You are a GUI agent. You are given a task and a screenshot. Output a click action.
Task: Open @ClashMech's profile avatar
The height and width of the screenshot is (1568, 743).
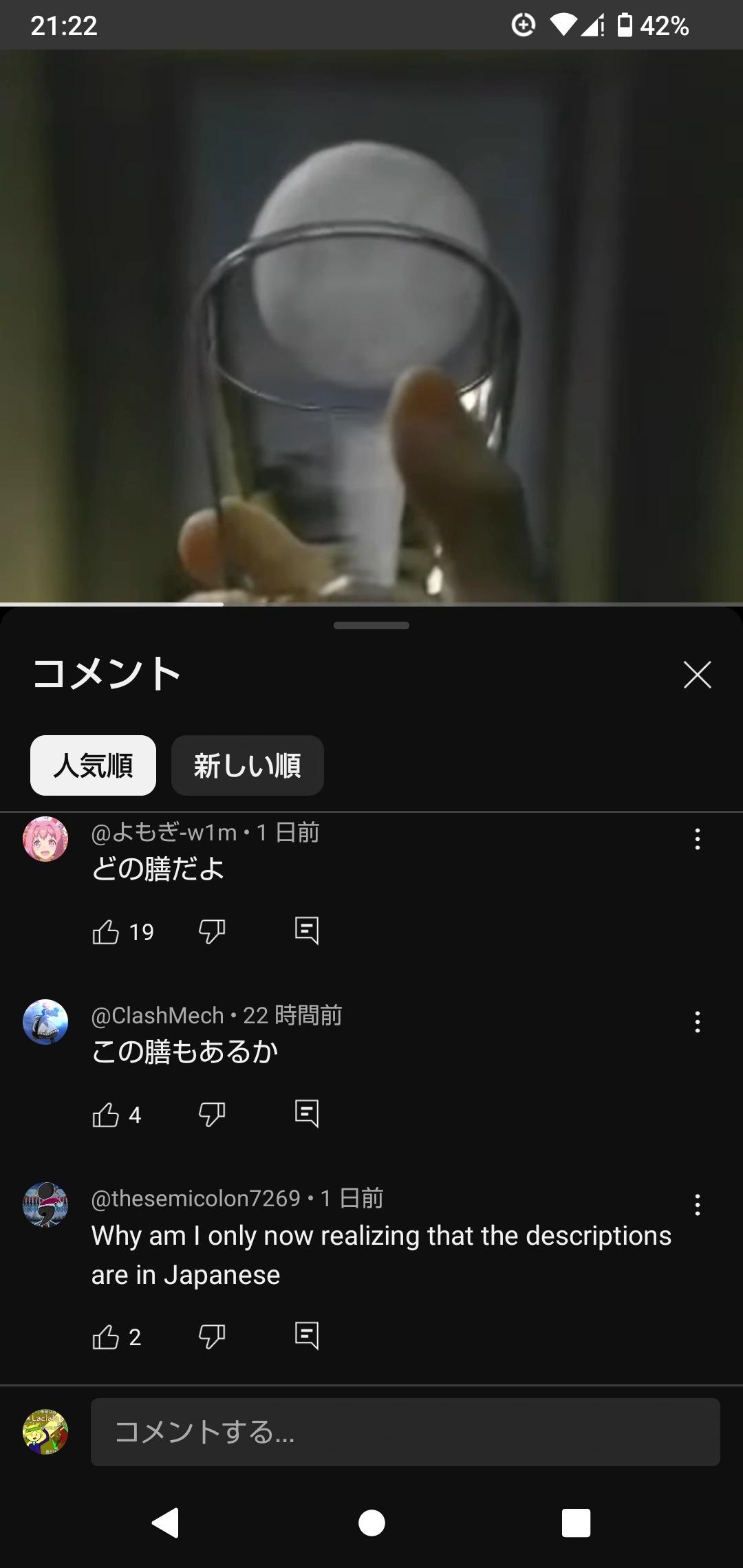pyautogui.click(x=45, y=1022)
